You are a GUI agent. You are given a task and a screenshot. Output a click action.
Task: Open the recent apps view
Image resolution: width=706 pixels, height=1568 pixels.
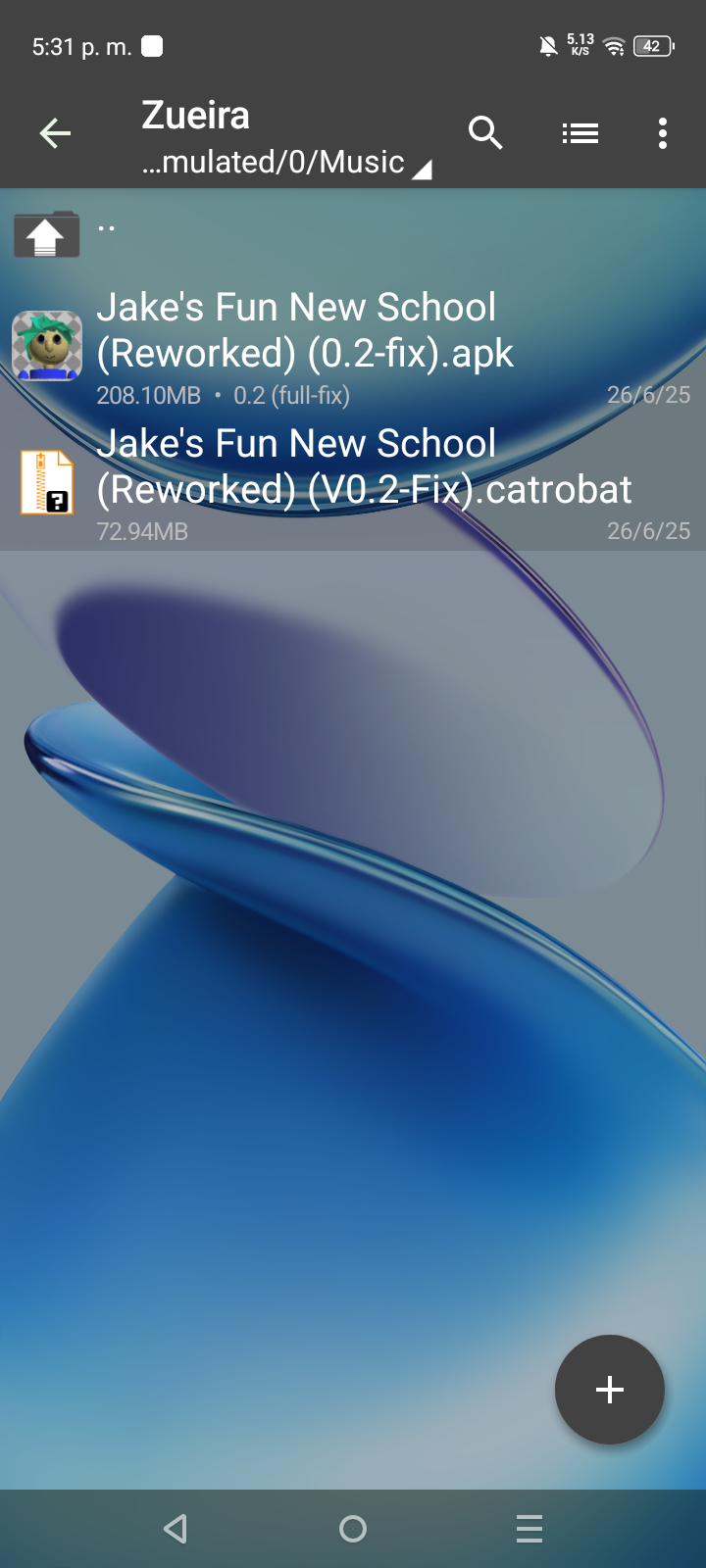(x=529, y=1529)
